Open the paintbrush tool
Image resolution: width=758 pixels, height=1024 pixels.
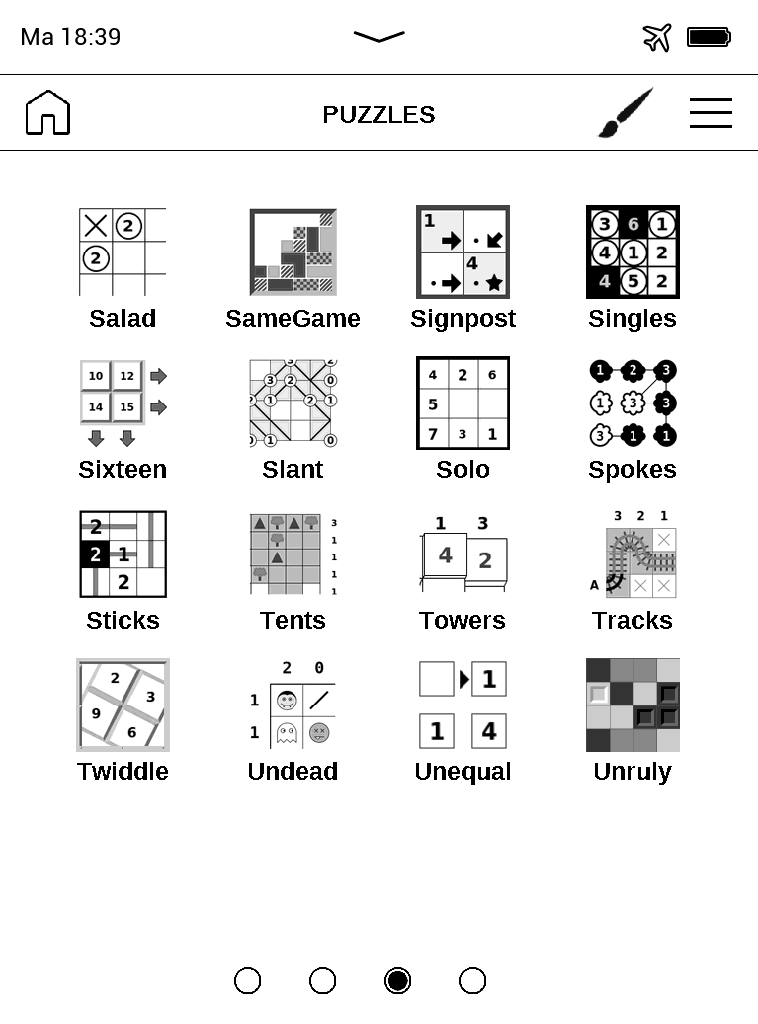(x=626, y=113)
